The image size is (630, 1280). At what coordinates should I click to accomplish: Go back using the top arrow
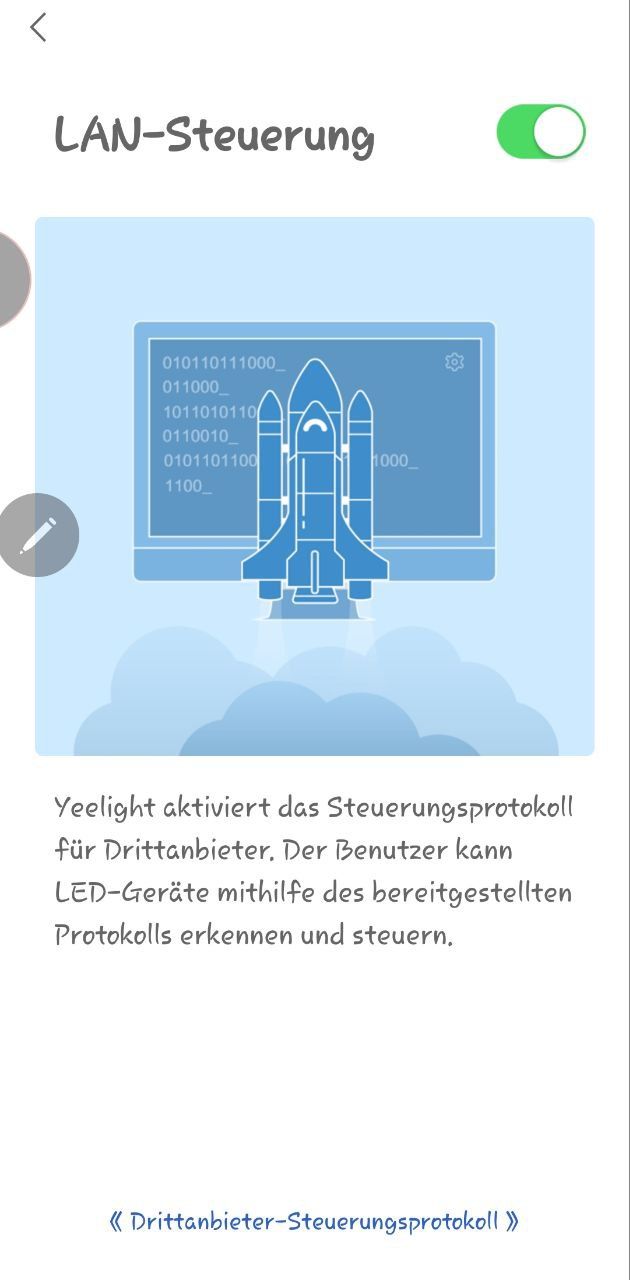coord(38,28)
